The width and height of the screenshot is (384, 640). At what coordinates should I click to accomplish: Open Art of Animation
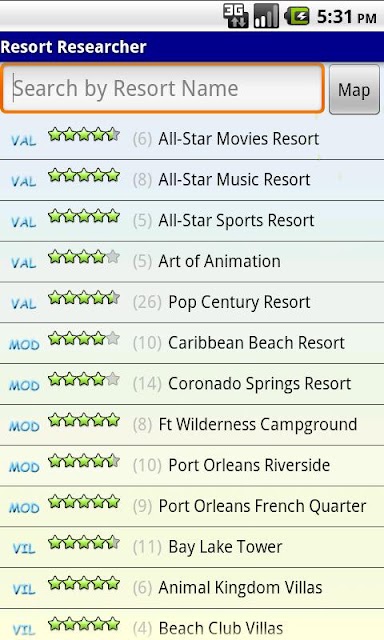coord(192,261)
